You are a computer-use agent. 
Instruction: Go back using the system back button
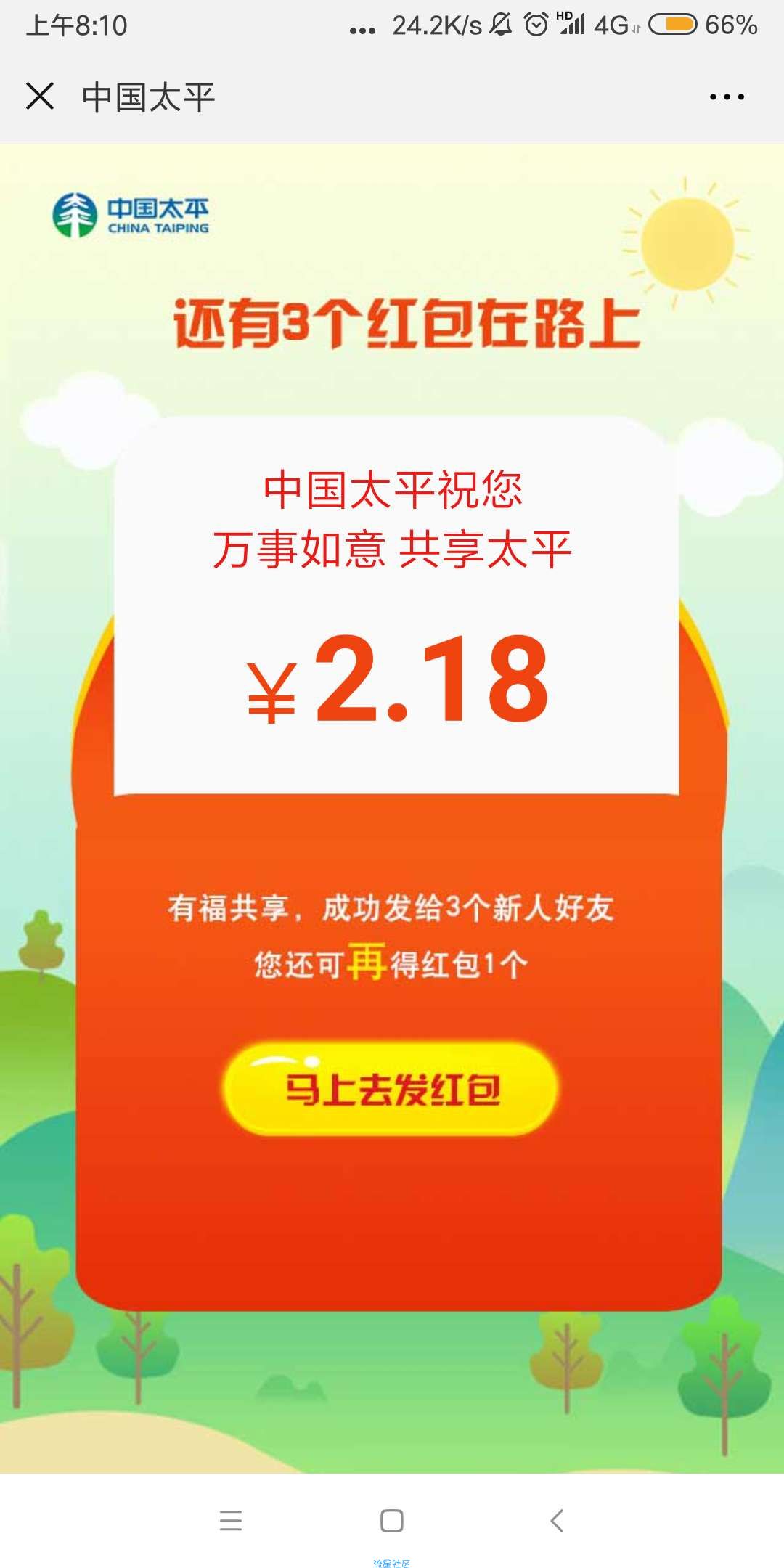point(557,1520)
